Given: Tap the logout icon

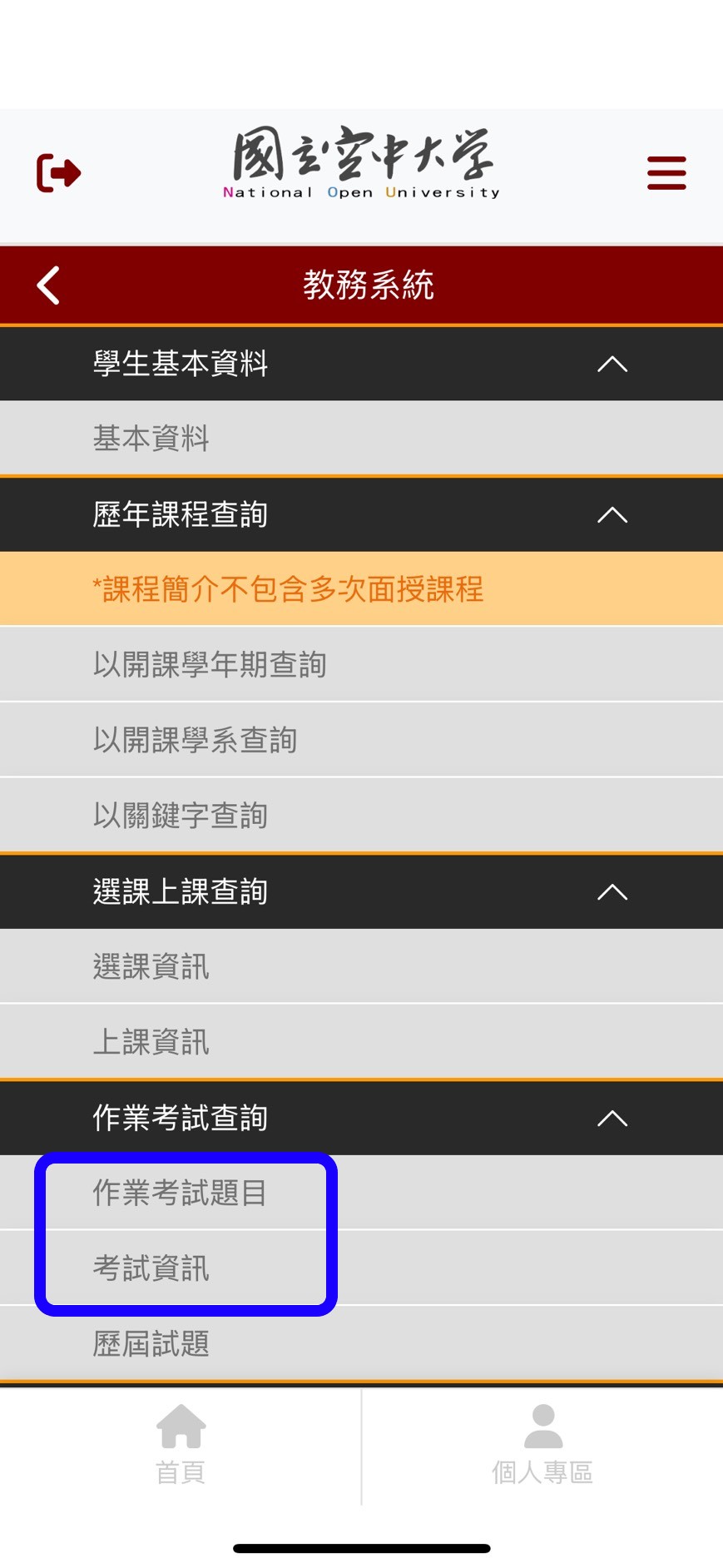Looking at the screenshot, I should (58, 173).
